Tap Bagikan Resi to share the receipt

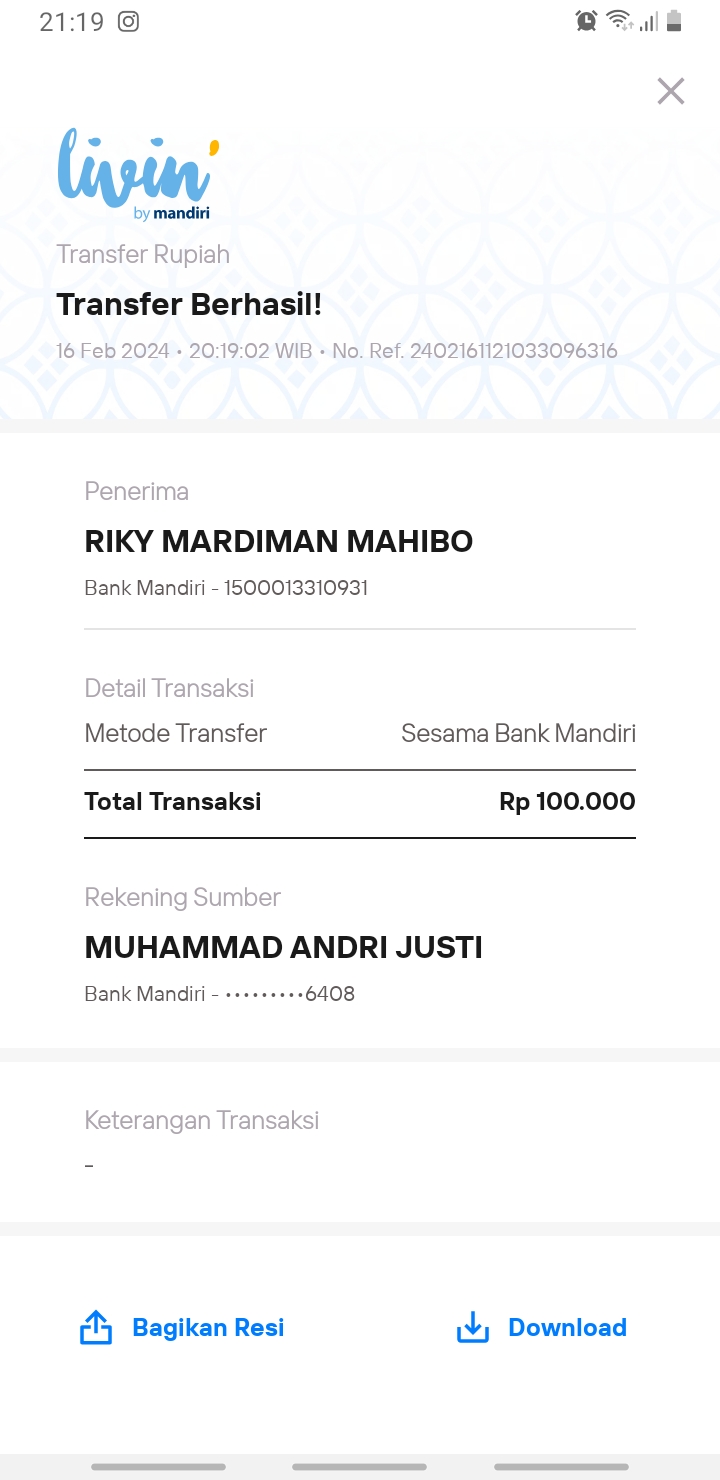point(182,1327)
